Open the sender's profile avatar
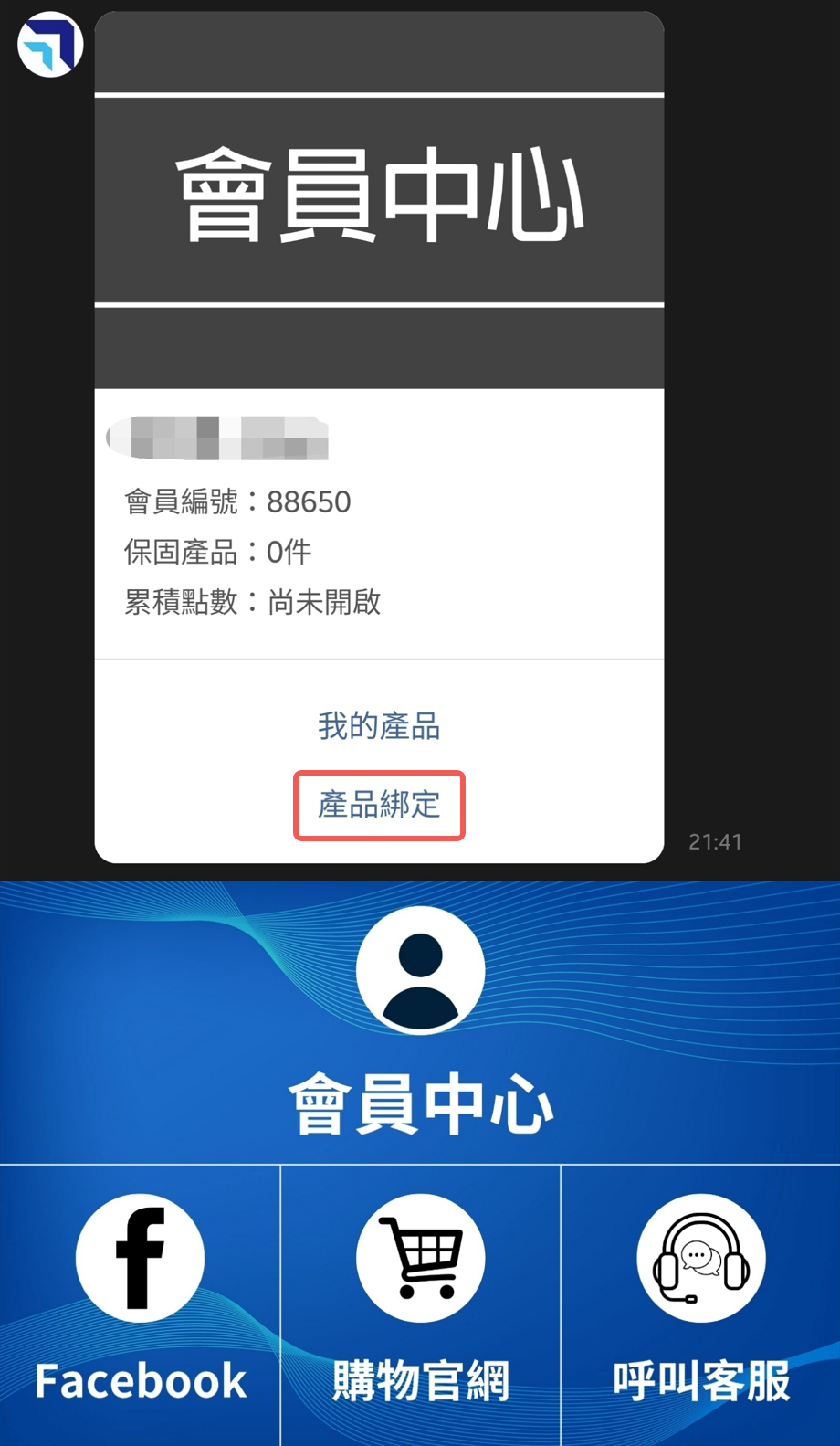This screenshot has height=1446, width=840. [x=50, y=45]
